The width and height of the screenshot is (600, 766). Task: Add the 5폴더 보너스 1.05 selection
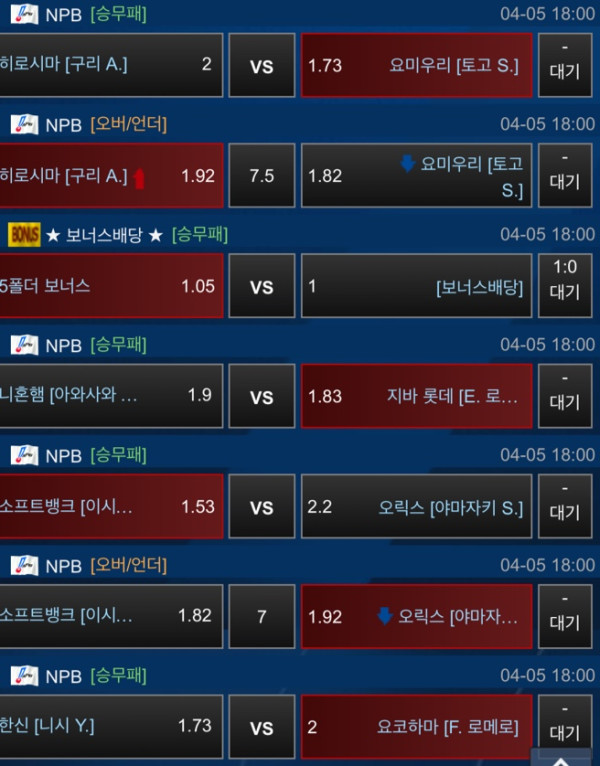tap(110, 286)
